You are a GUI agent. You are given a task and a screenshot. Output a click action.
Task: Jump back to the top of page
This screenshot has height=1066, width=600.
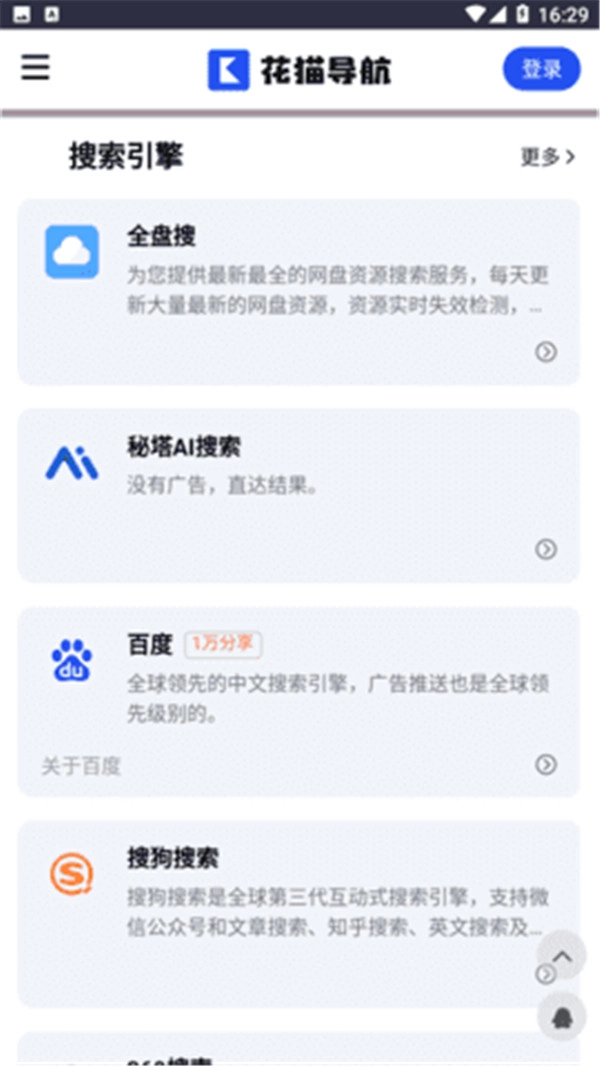click(562, 957)
